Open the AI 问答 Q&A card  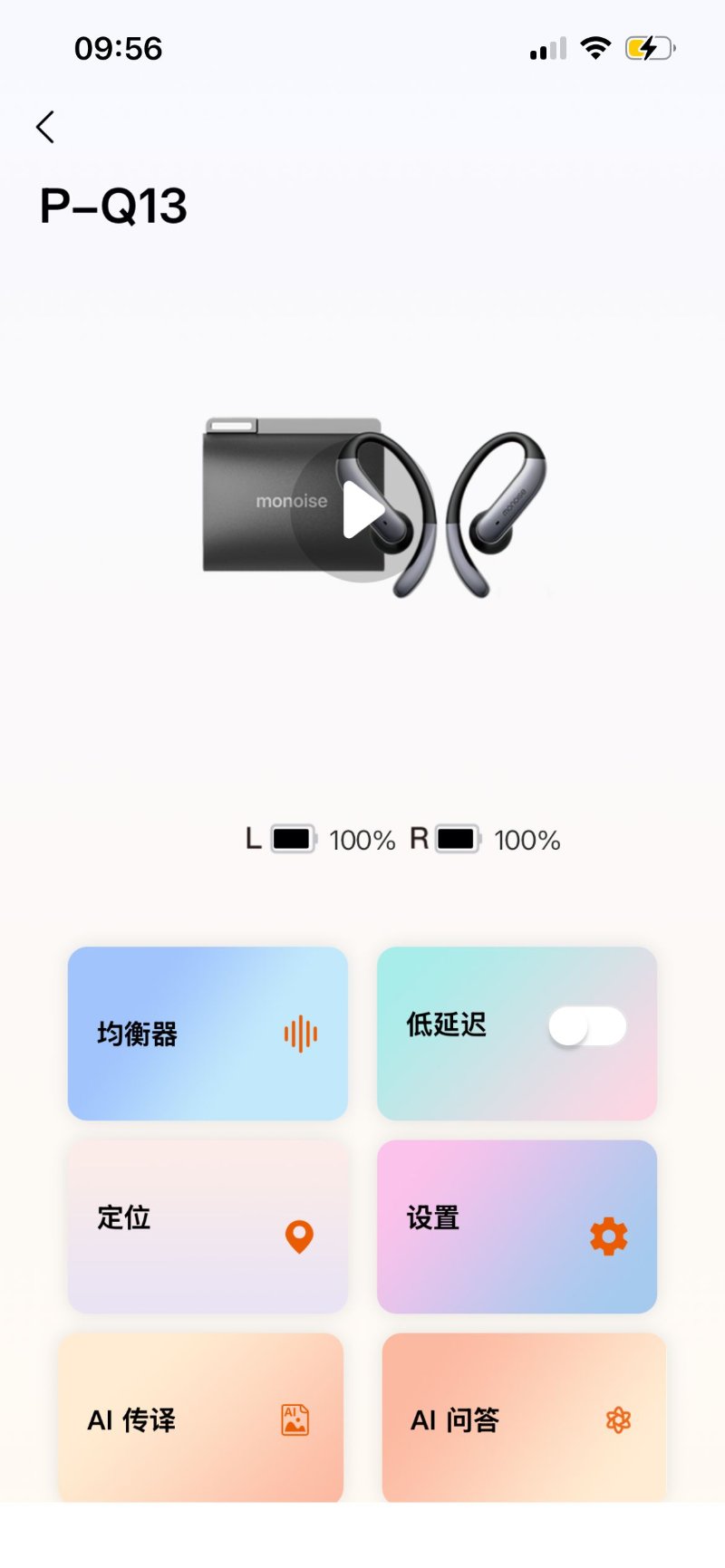pyautogui.click(x=524, y=1419)
